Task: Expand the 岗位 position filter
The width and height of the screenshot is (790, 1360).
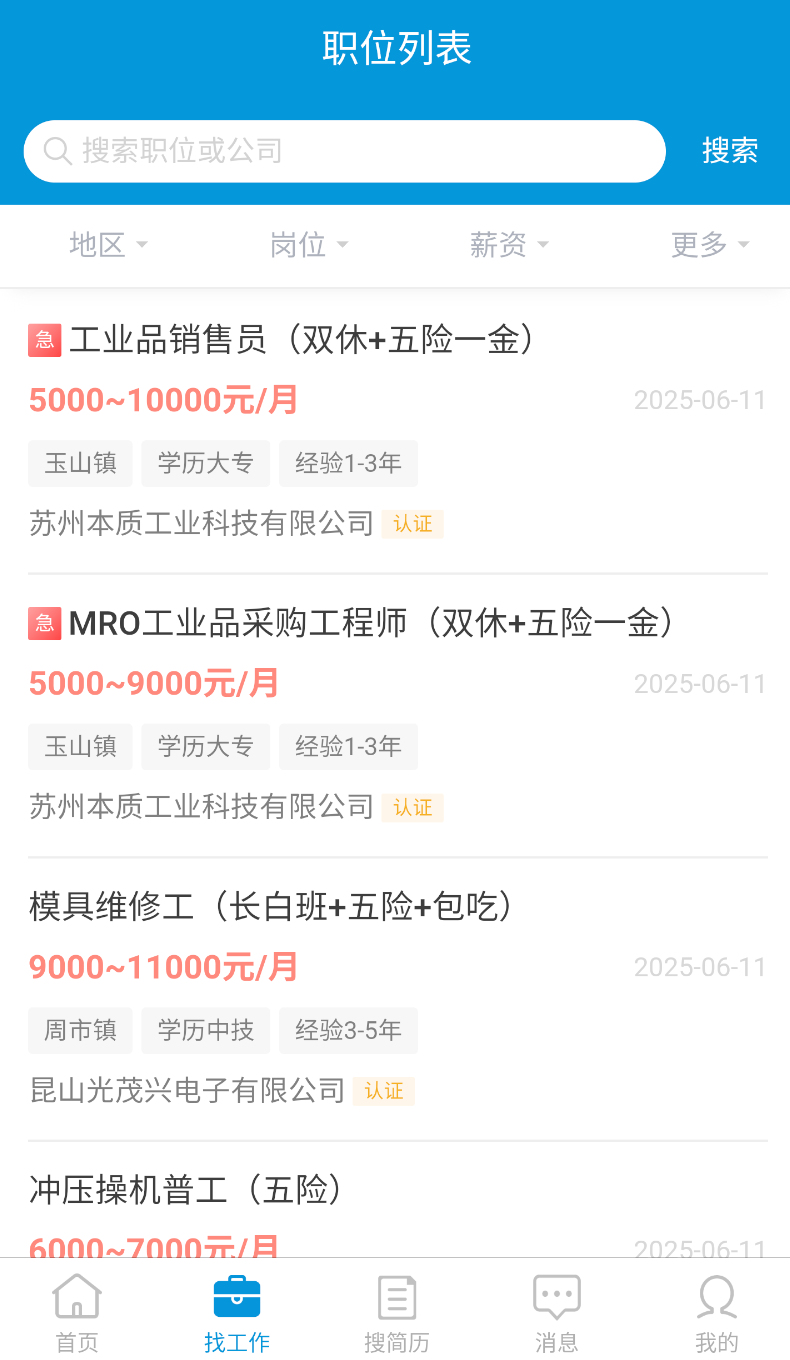Action: pos(309,245)
